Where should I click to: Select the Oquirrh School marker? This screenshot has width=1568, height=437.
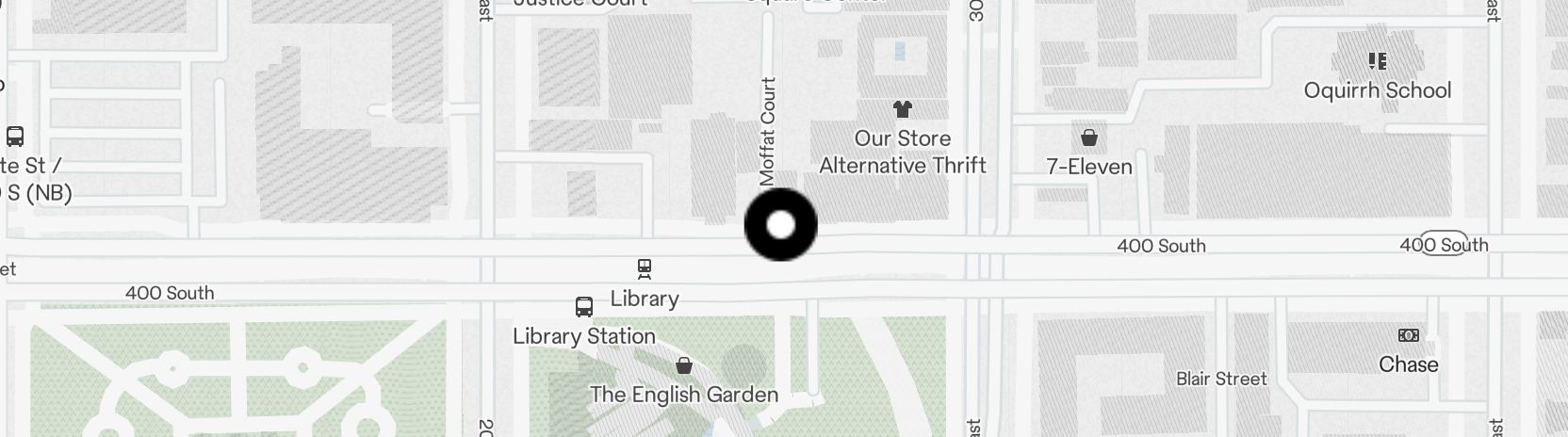coord(1377,62)
